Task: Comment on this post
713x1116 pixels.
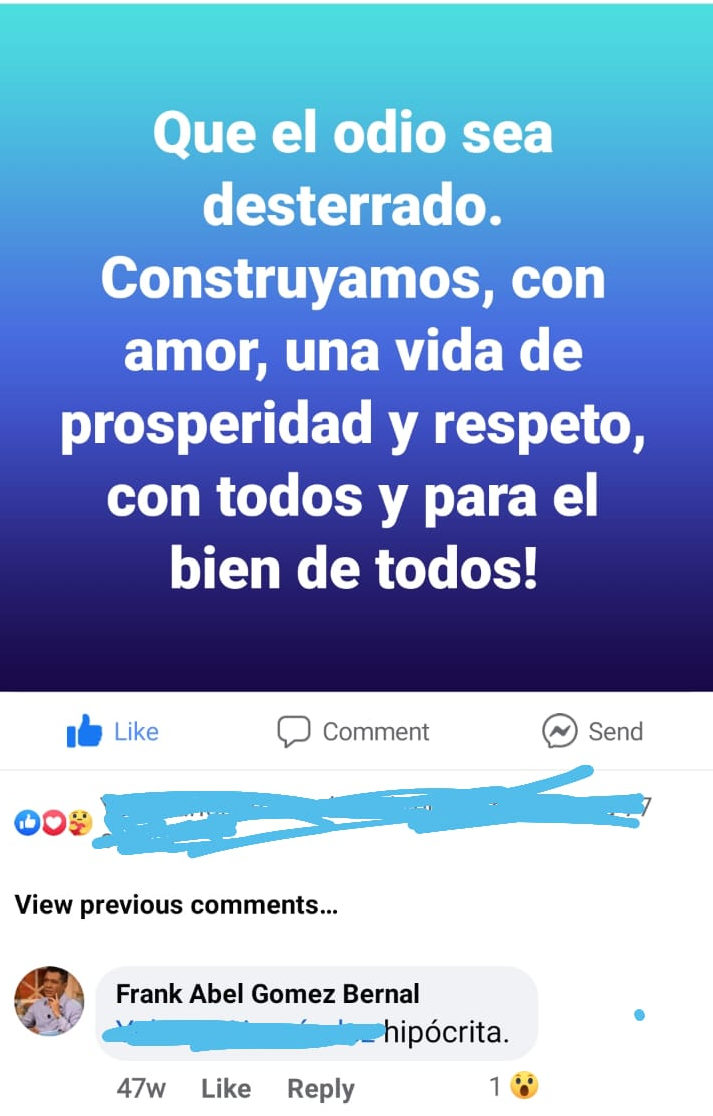Action: [353, 732]
